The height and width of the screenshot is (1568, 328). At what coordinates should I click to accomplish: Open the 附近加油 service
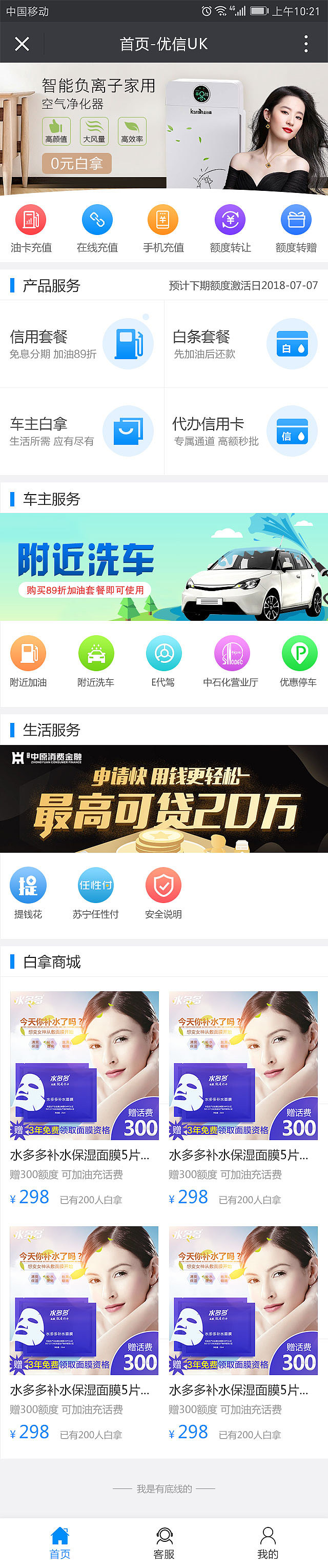(28, 661)
